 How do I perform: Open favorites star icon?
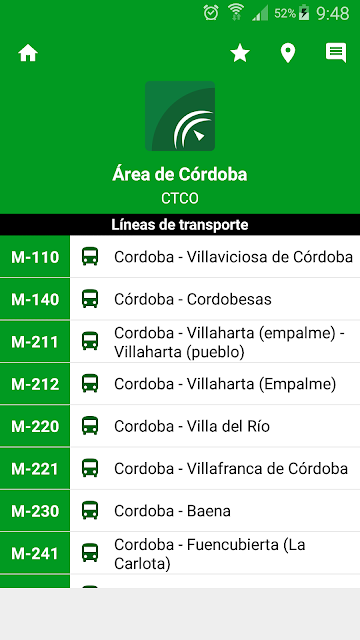click(240, 53)
